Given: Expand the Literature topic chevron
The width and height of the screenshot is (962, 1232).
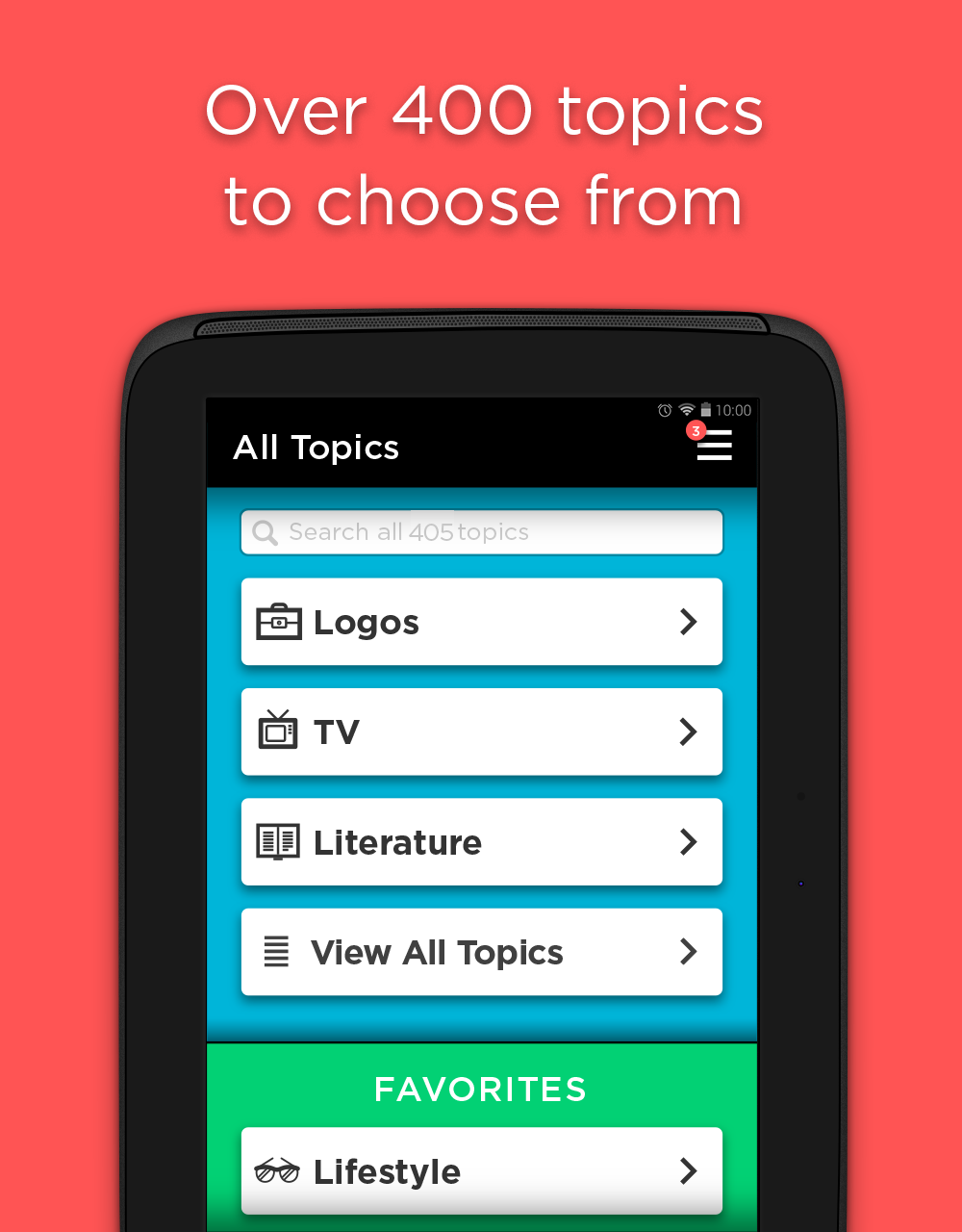Looking at the screenshot, I should pyautogui.click(x=689, y=842).
